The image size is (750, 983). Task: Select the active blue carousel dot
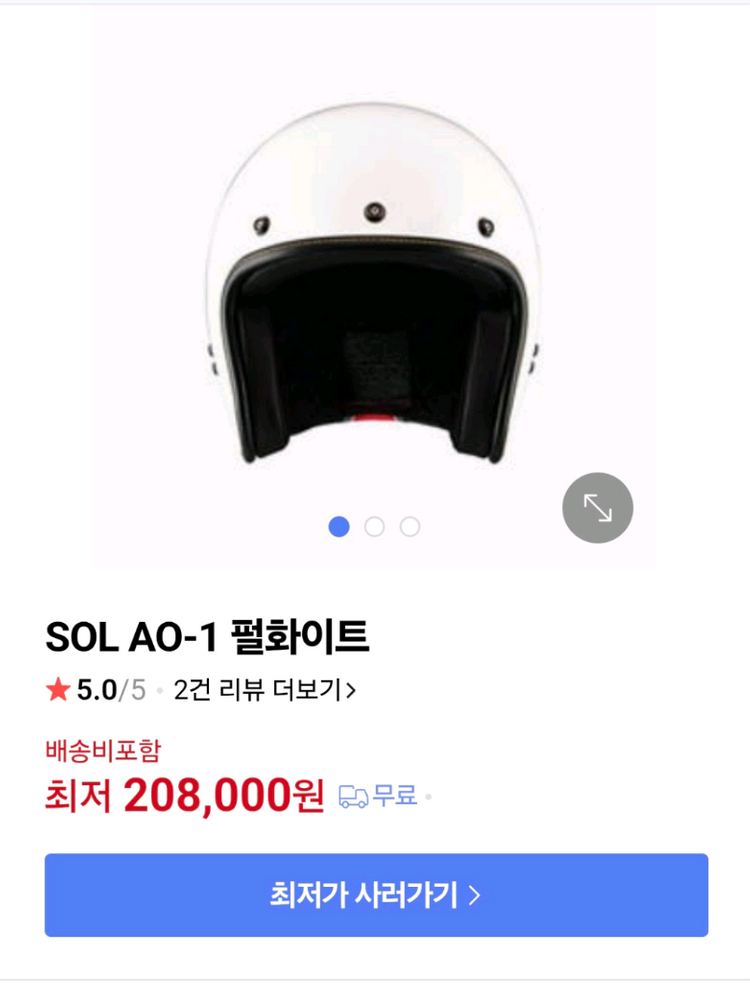point(340,525)
